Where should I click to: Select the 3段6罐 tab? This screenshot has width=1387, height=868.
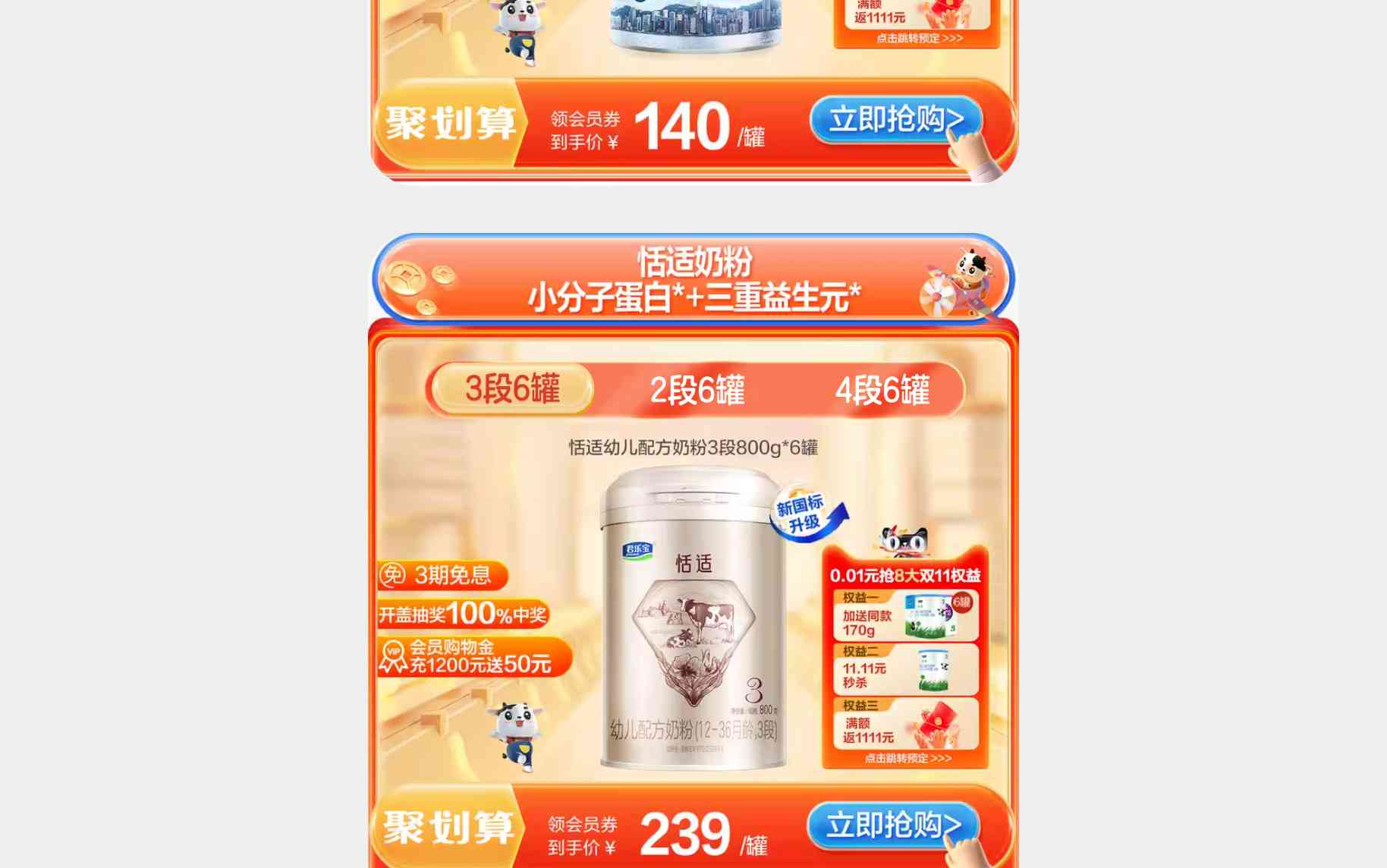click(x=512, y=389)
